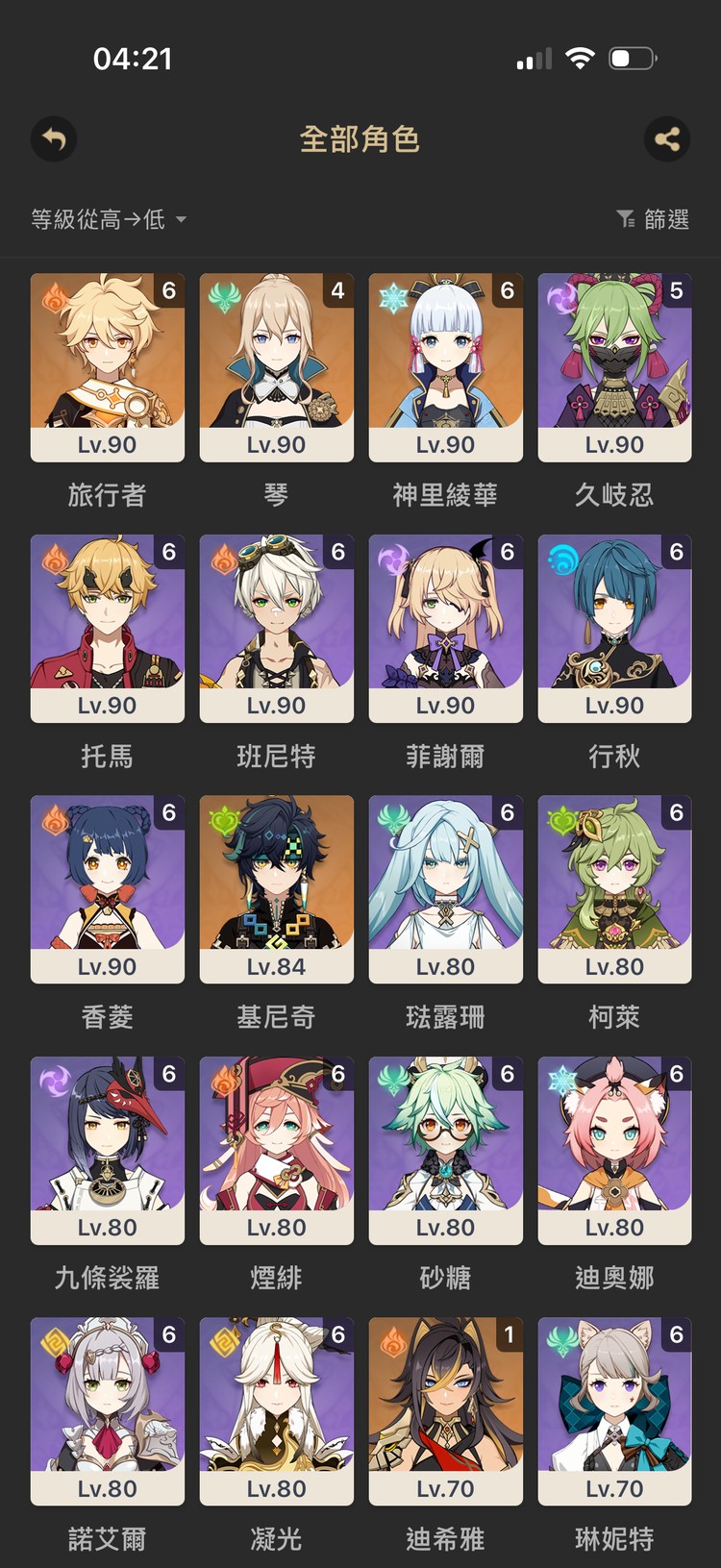Screen dimensions: 721x1568
Task: Share the character list
Action: [x=666, y=139]
